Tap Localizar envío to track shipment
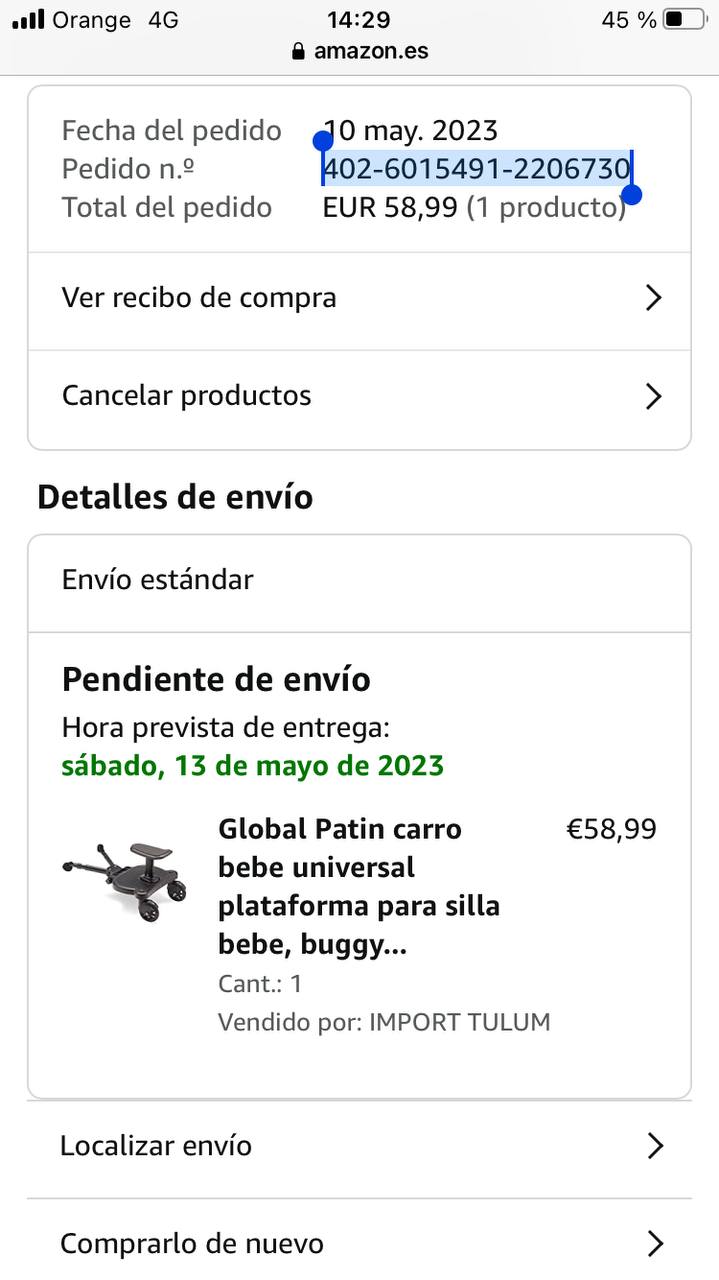The image size is (719, 1280). [358, 1146]
